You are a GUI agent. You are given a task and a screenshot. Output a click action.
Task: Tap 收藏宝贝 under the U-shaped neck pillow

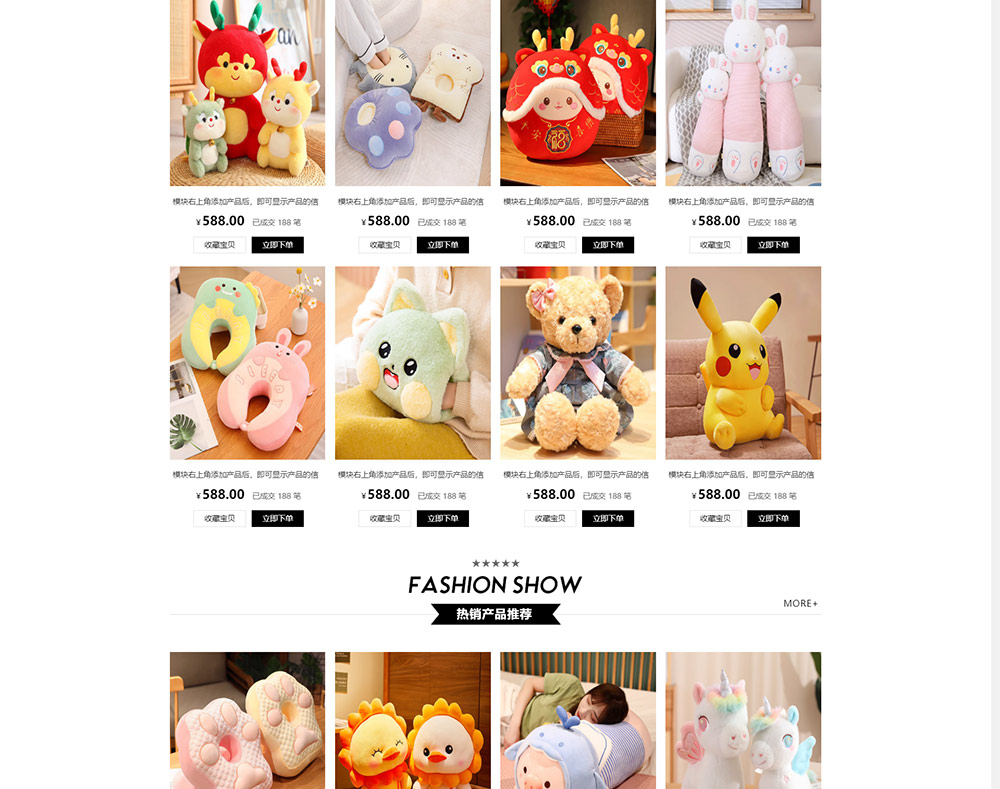(219, 518)
